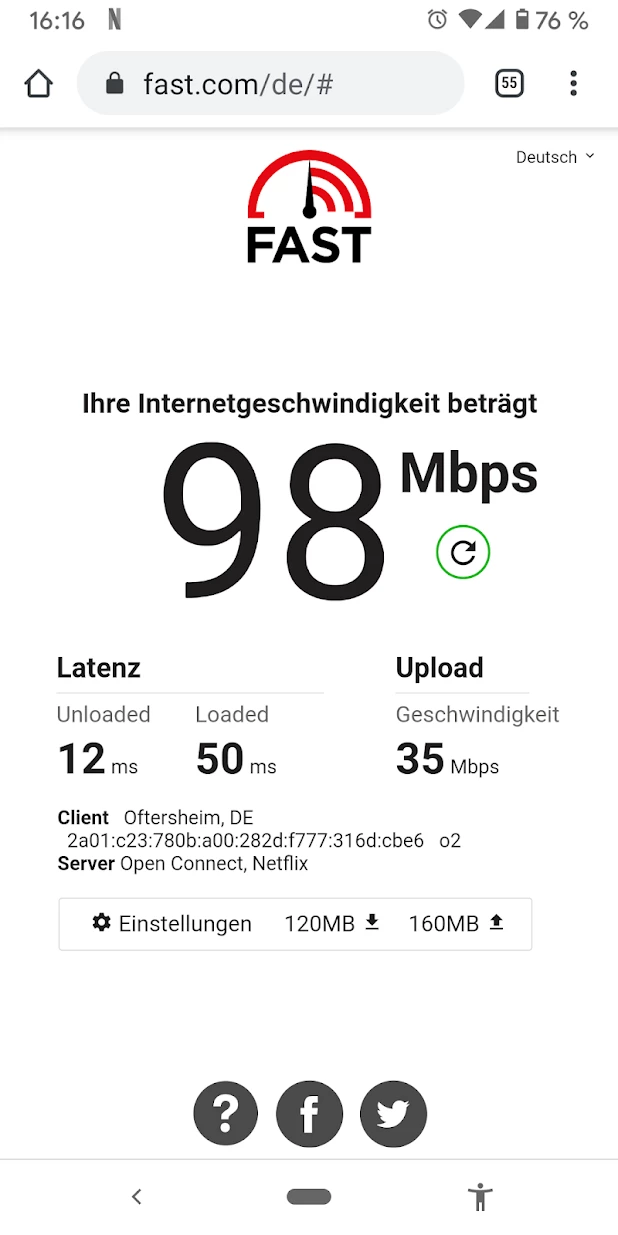Expand the Deutsch language dropdown
This screenshot has height=1235, width=618.
[x=554, y=157]
